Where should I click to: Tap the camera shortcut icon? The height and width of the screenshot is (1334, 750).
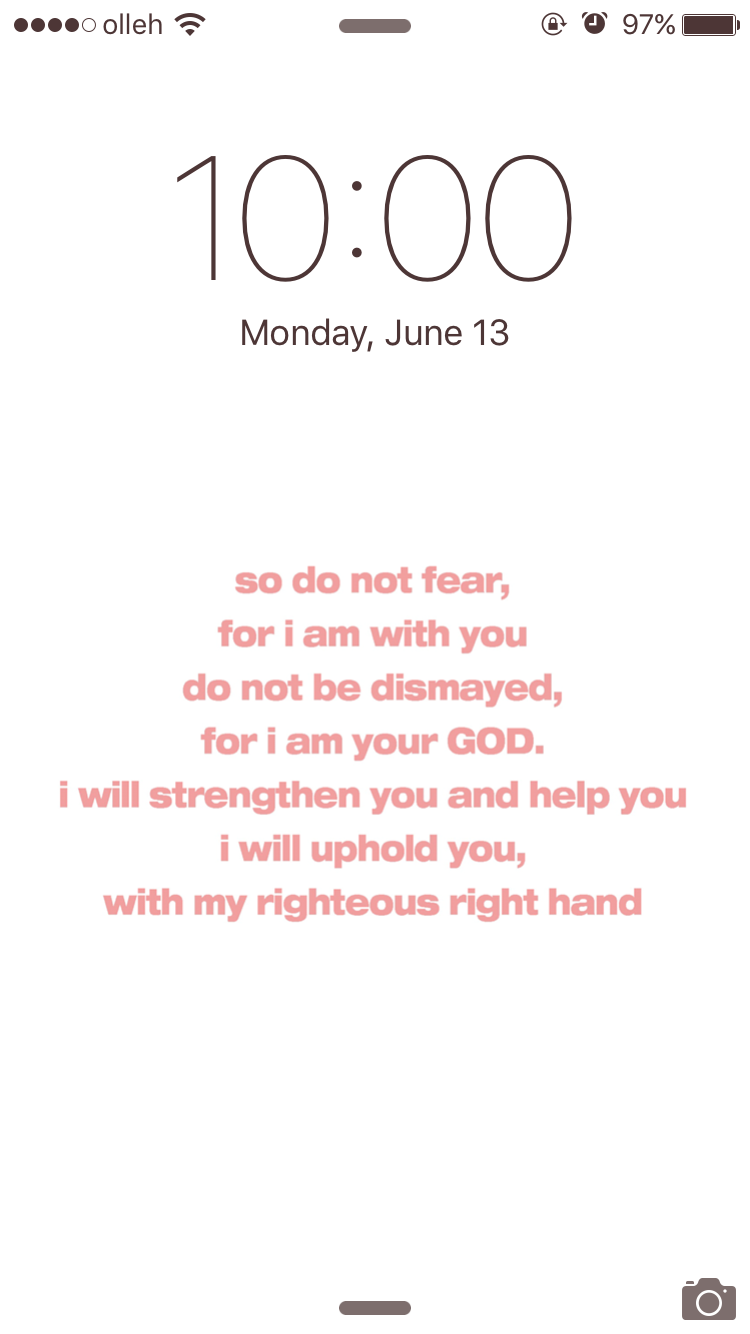708,1299
